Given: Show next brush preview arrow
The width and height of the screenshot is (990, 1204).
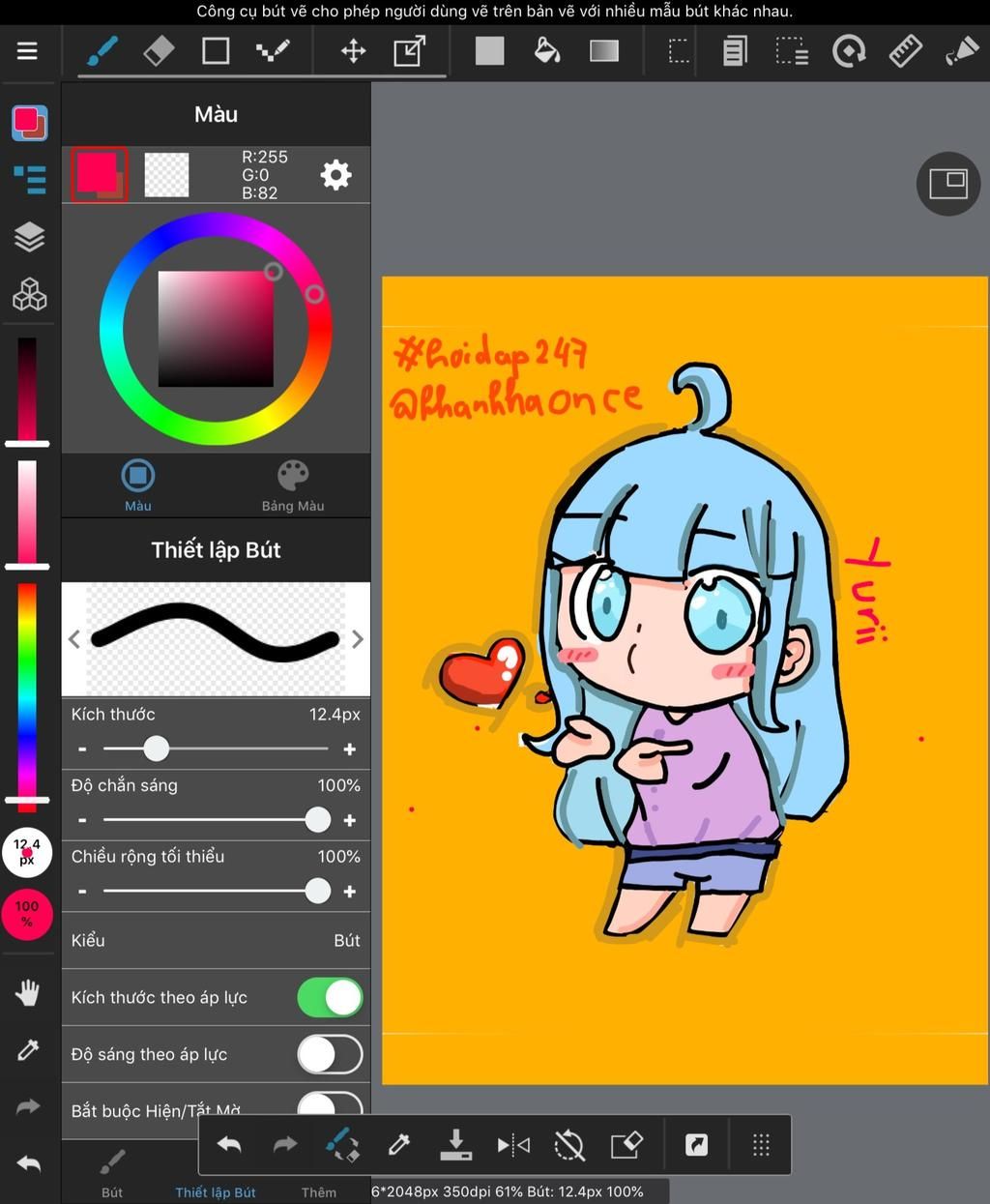Looking at the screenshot, I should [x=358, y=639].
